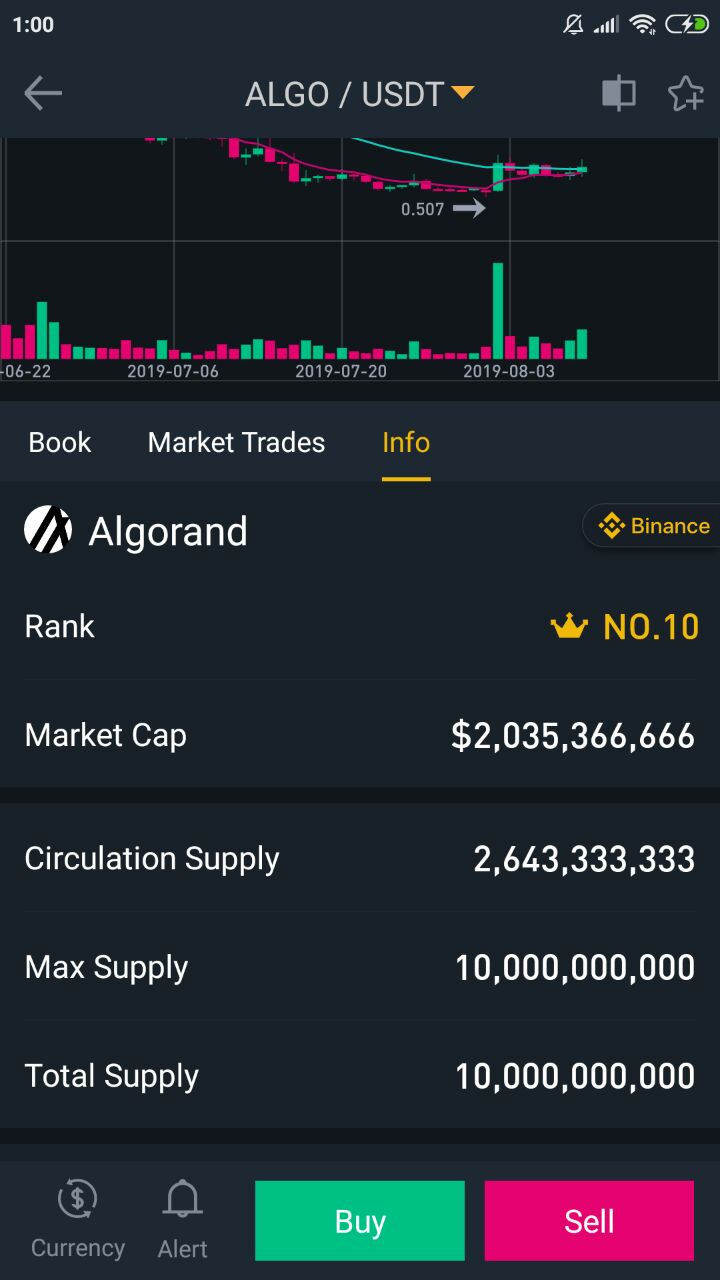Set a price Alert

coord(183,1218)
